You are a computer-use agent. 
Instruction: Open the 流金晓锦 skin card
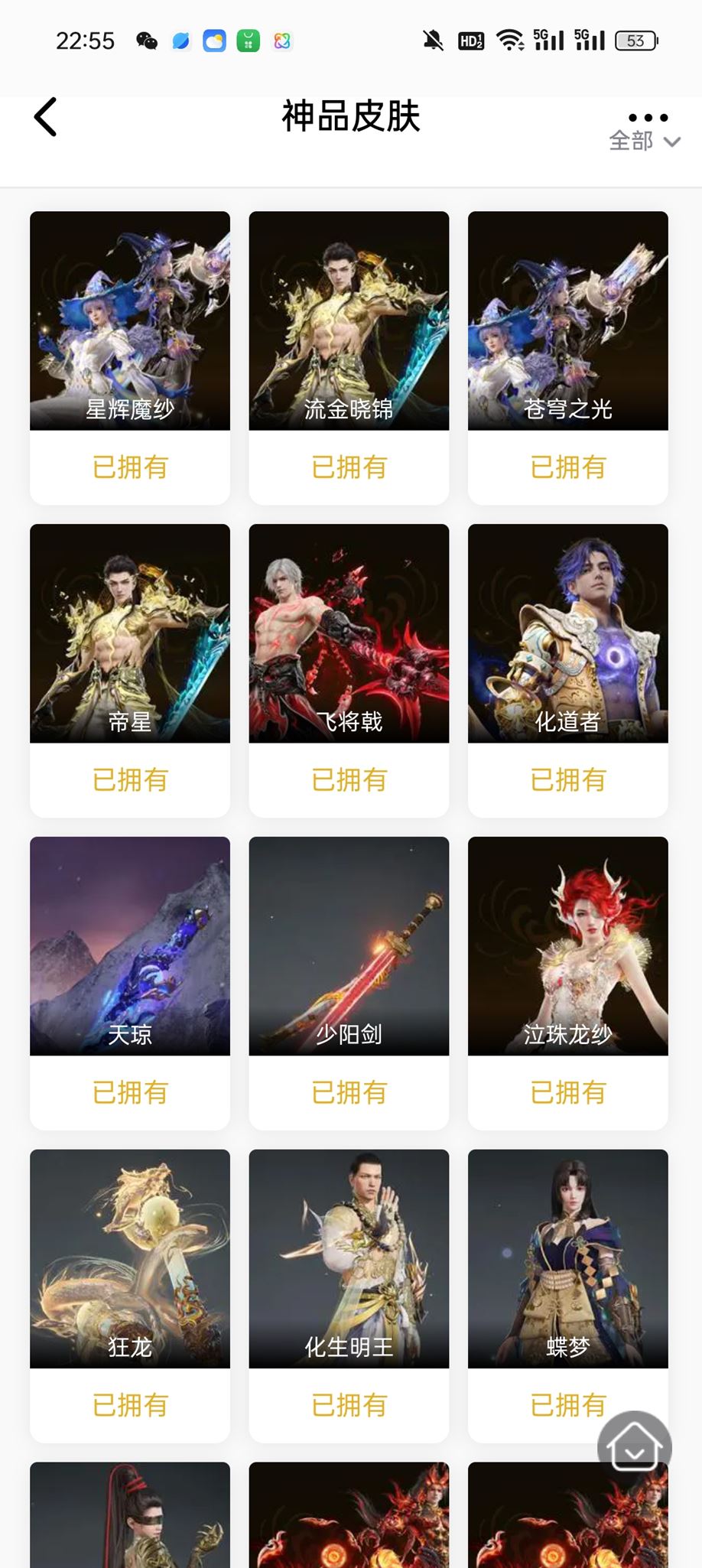[349, 358]
